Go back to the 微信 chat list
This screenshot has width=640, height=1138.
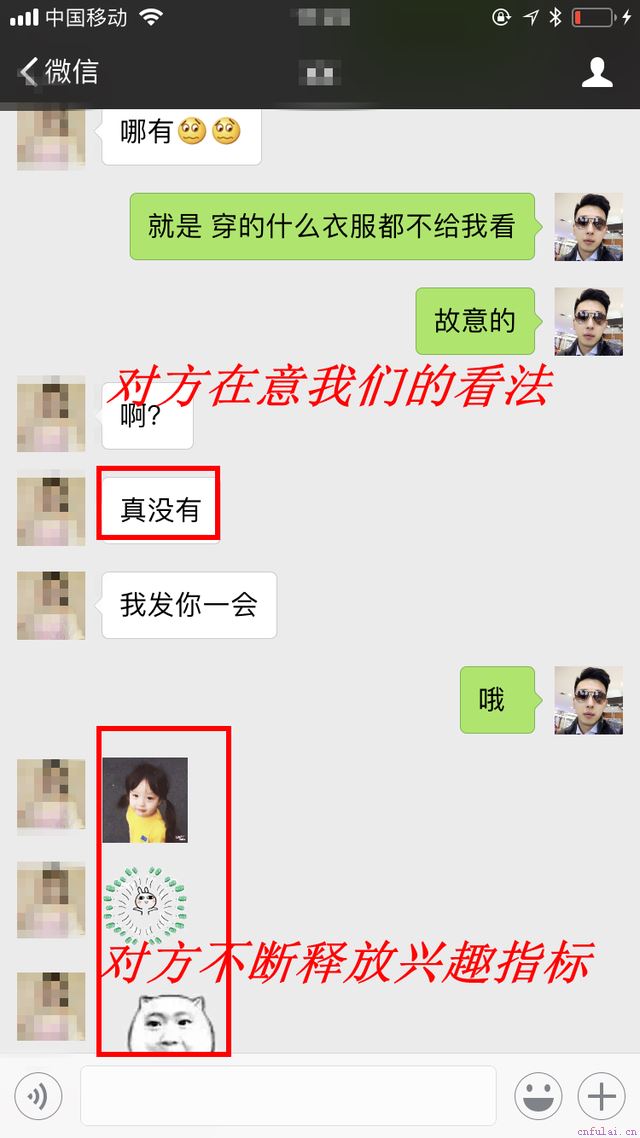[x=58, y=72]
